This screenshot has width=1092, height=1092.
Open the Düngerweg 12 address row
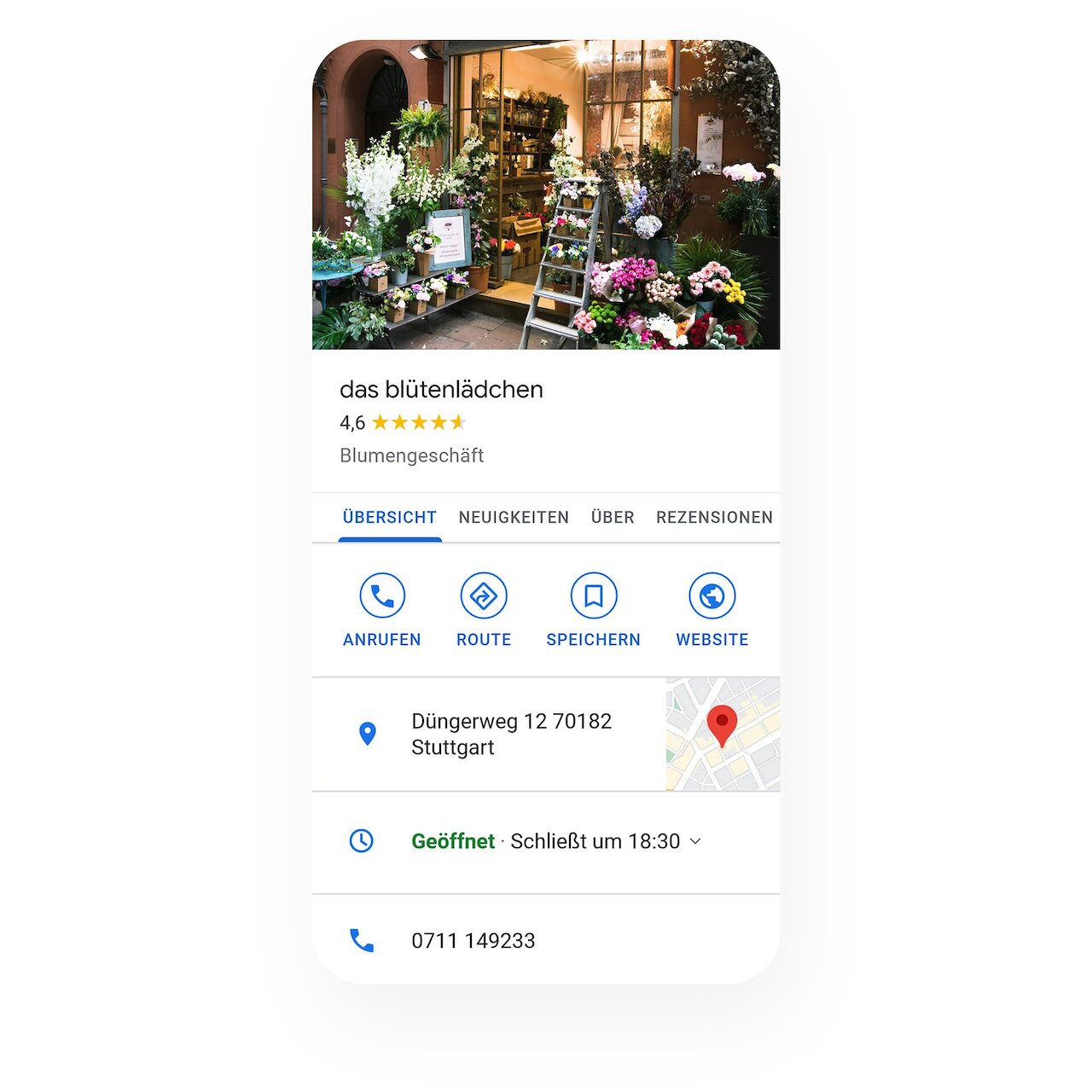click(x=511, y=734)
